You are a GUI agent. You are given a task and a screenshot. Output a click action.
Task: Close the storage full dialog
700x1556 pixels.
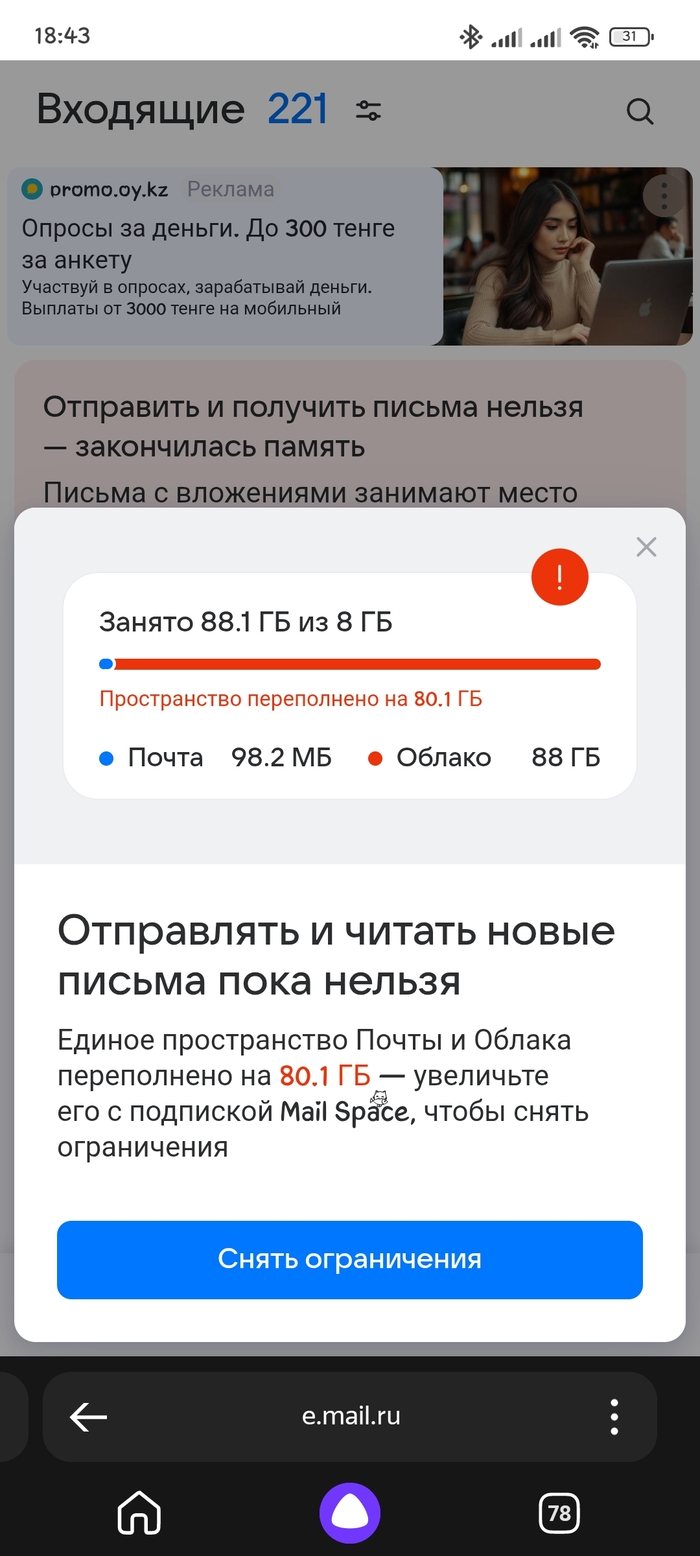tap(646, 547)
